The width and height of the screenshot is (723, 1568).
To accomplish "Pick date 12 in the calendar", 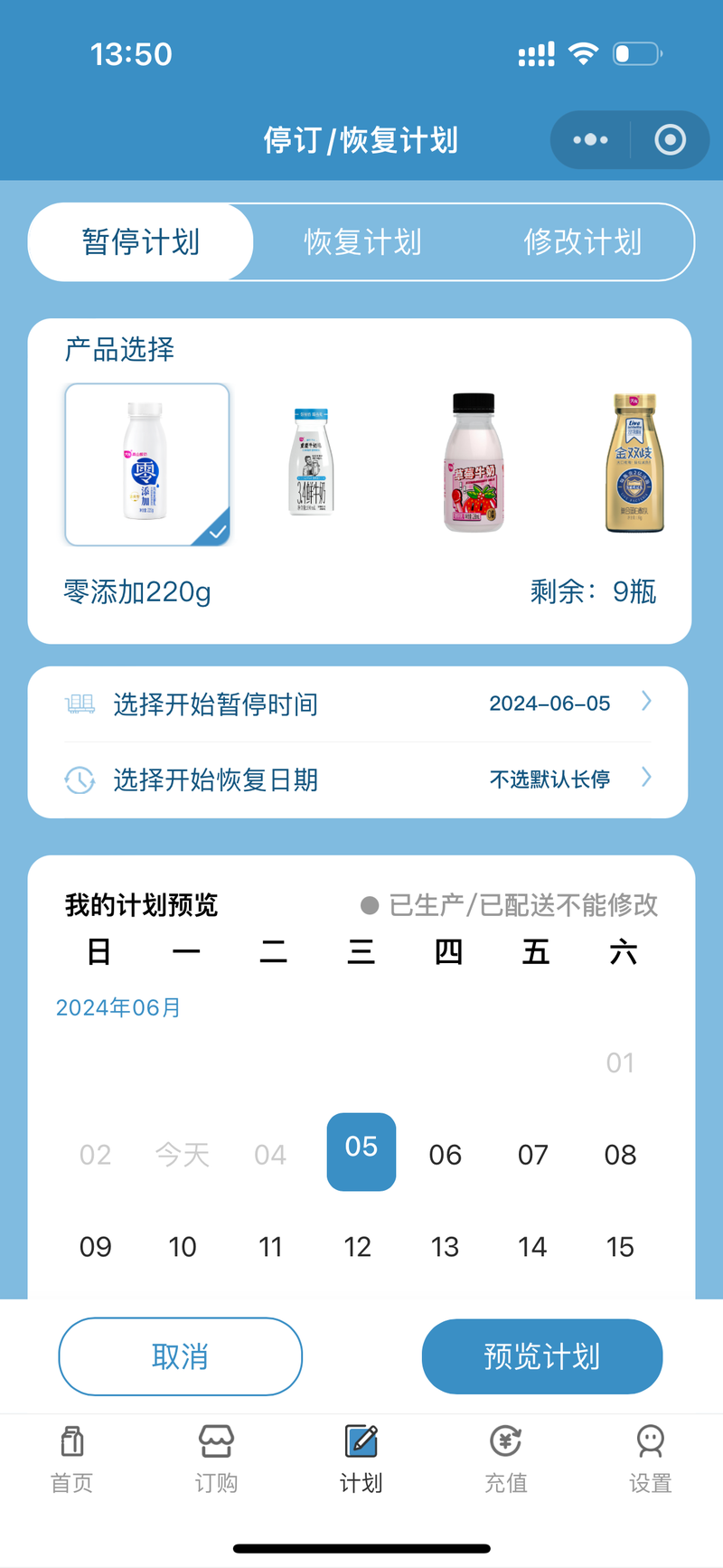I will 358,1247.
